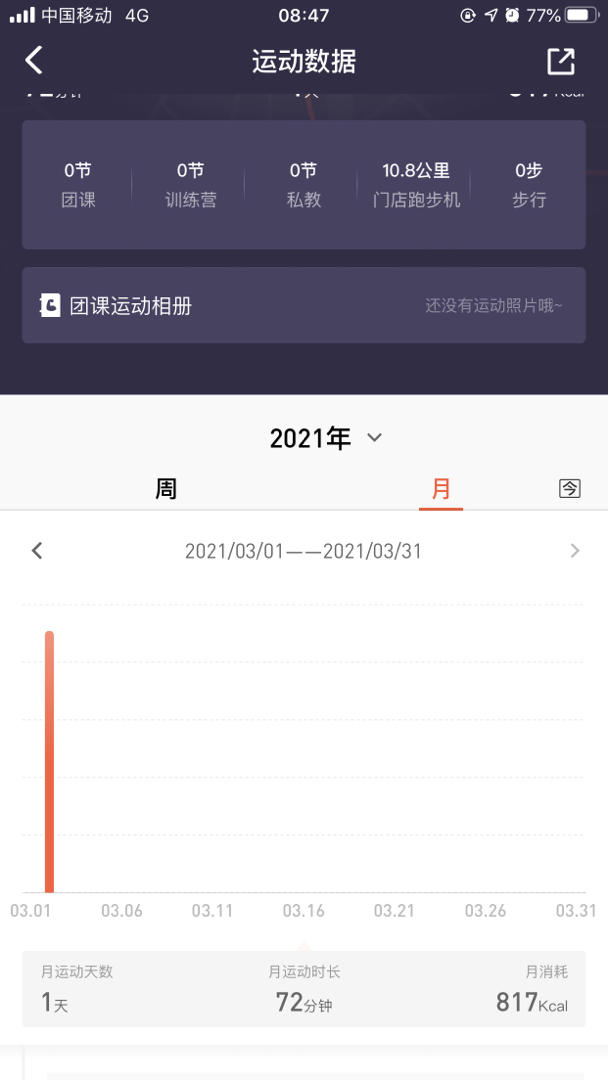
Task: Jump to today with the 今 icon
Action: click(x=569, y=488)
